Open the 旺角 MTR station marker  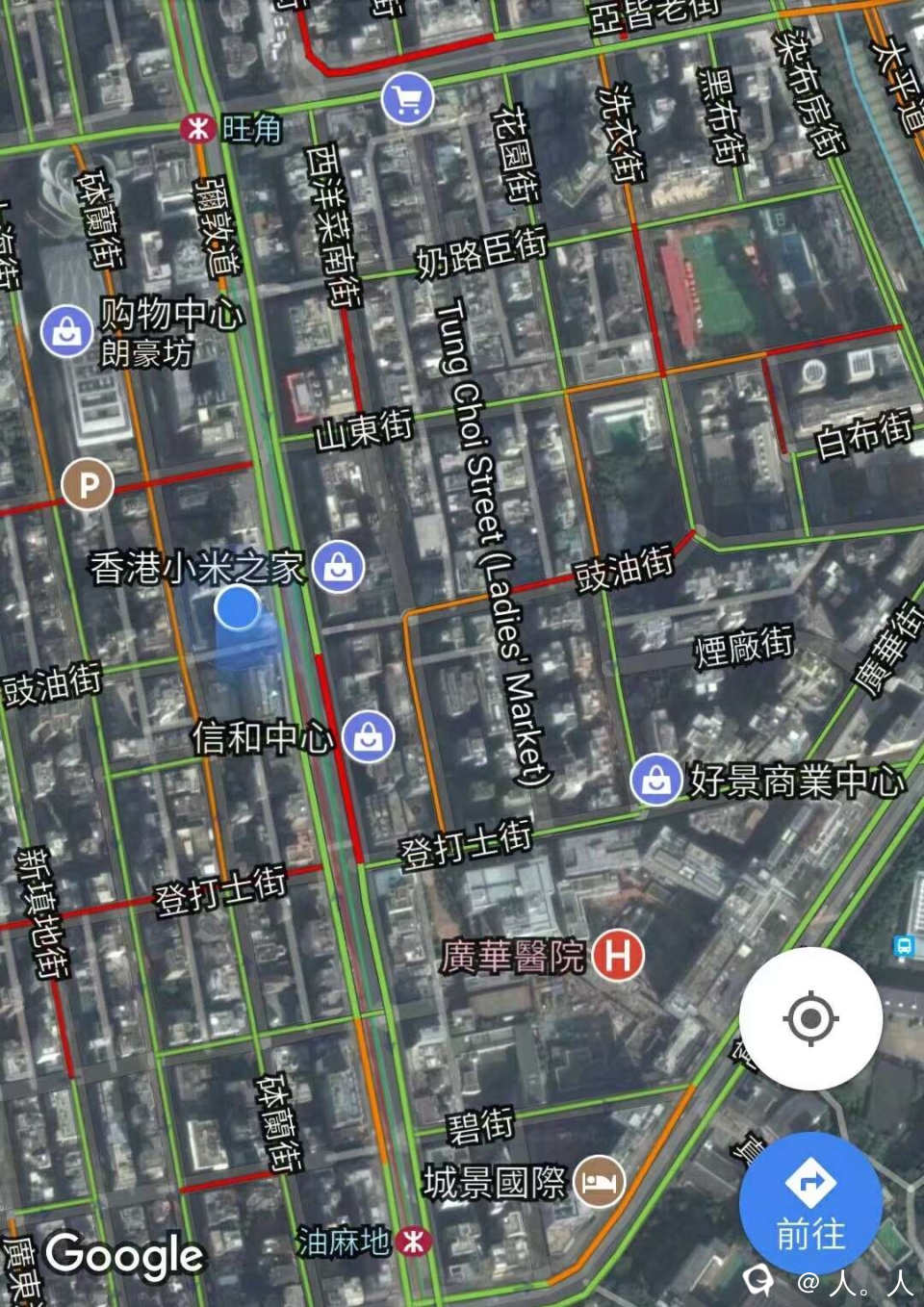(197, 128)
